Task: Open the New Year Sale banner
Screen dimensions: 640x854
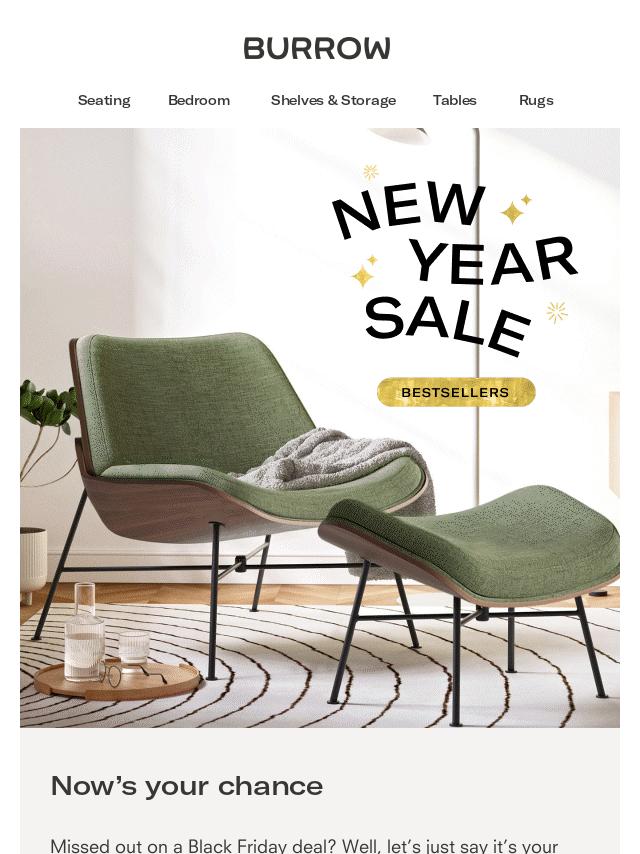Action: (x=320, y=428)
